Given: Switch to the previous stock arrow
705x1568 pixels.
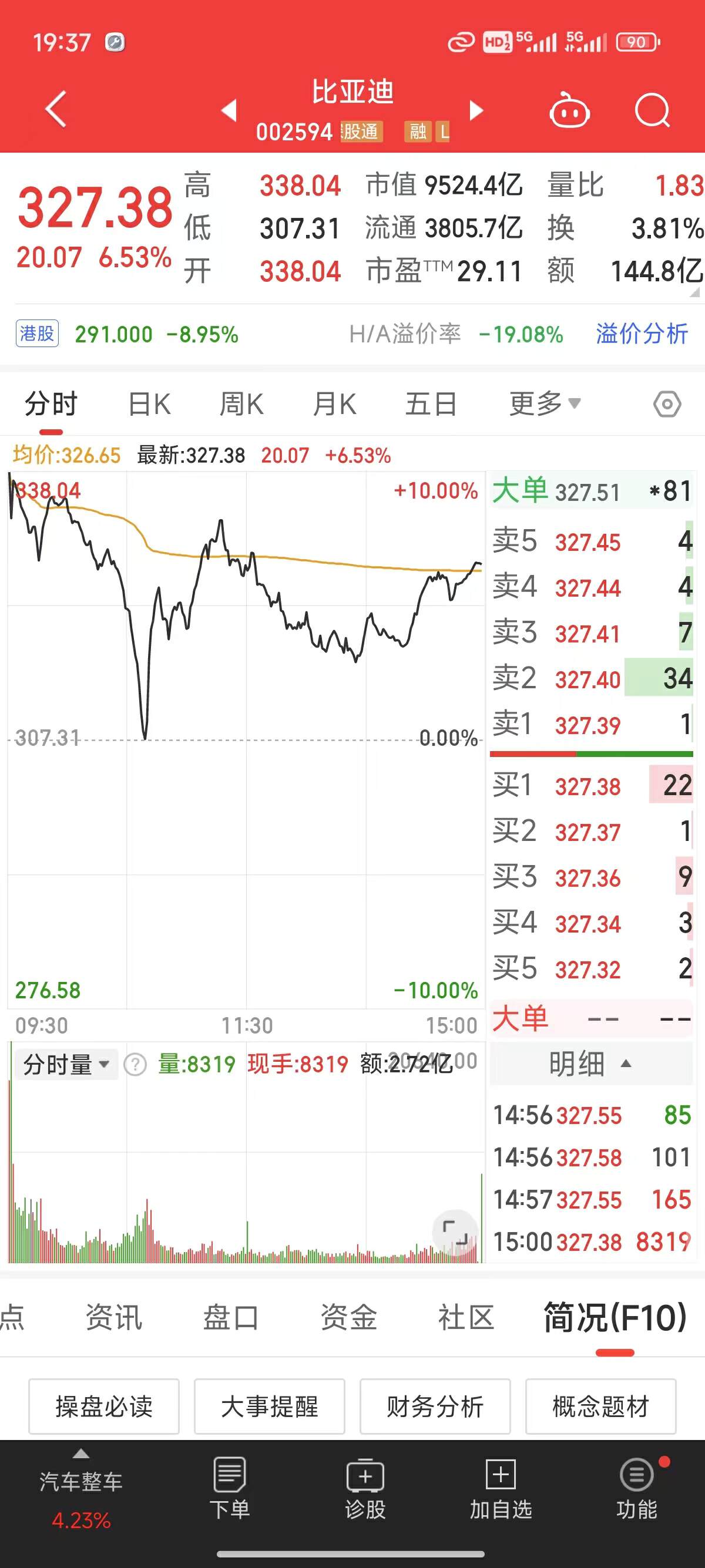Looking at the screenshot, I should pyautogui.click(x=229, y=111).
